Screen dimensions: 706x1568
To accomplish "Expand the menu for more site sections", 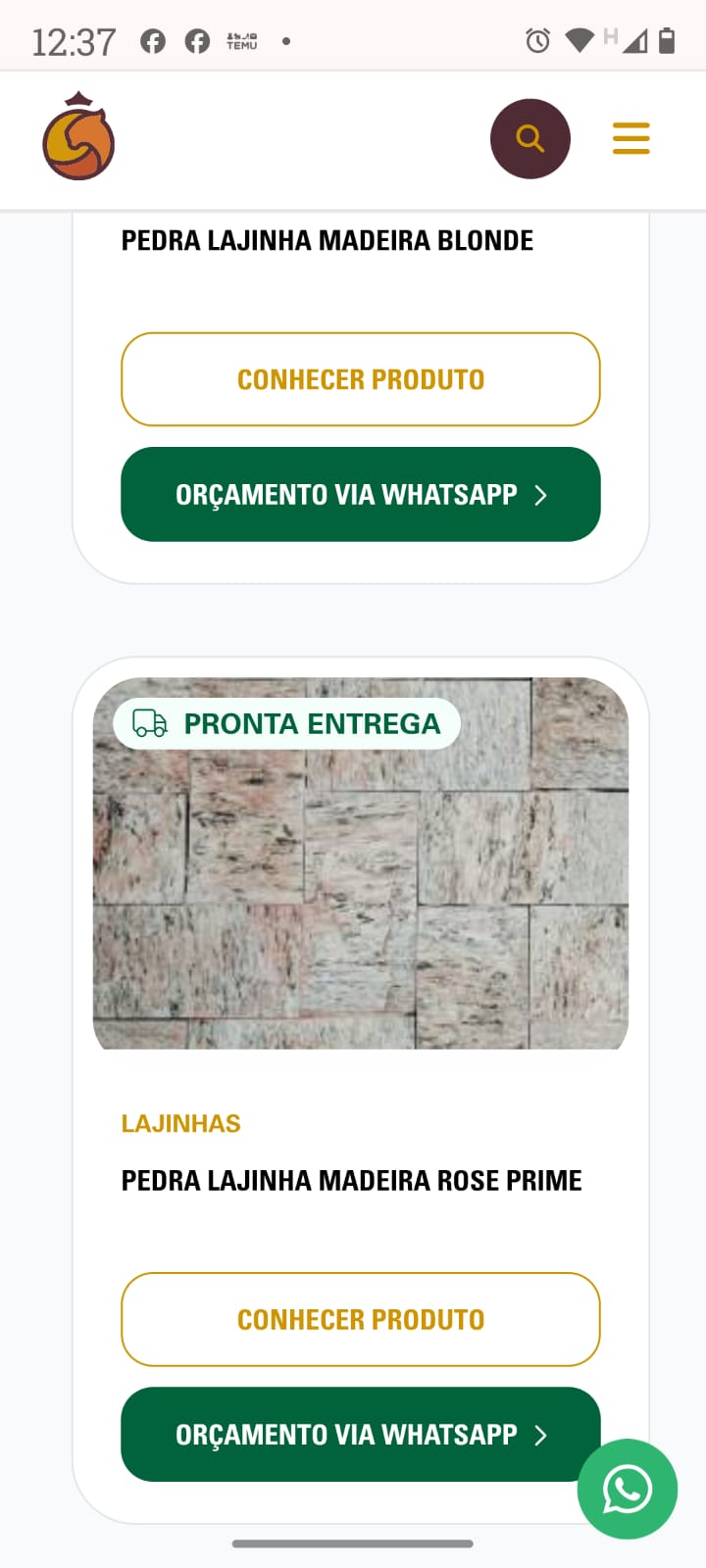I will coord(630,138).
